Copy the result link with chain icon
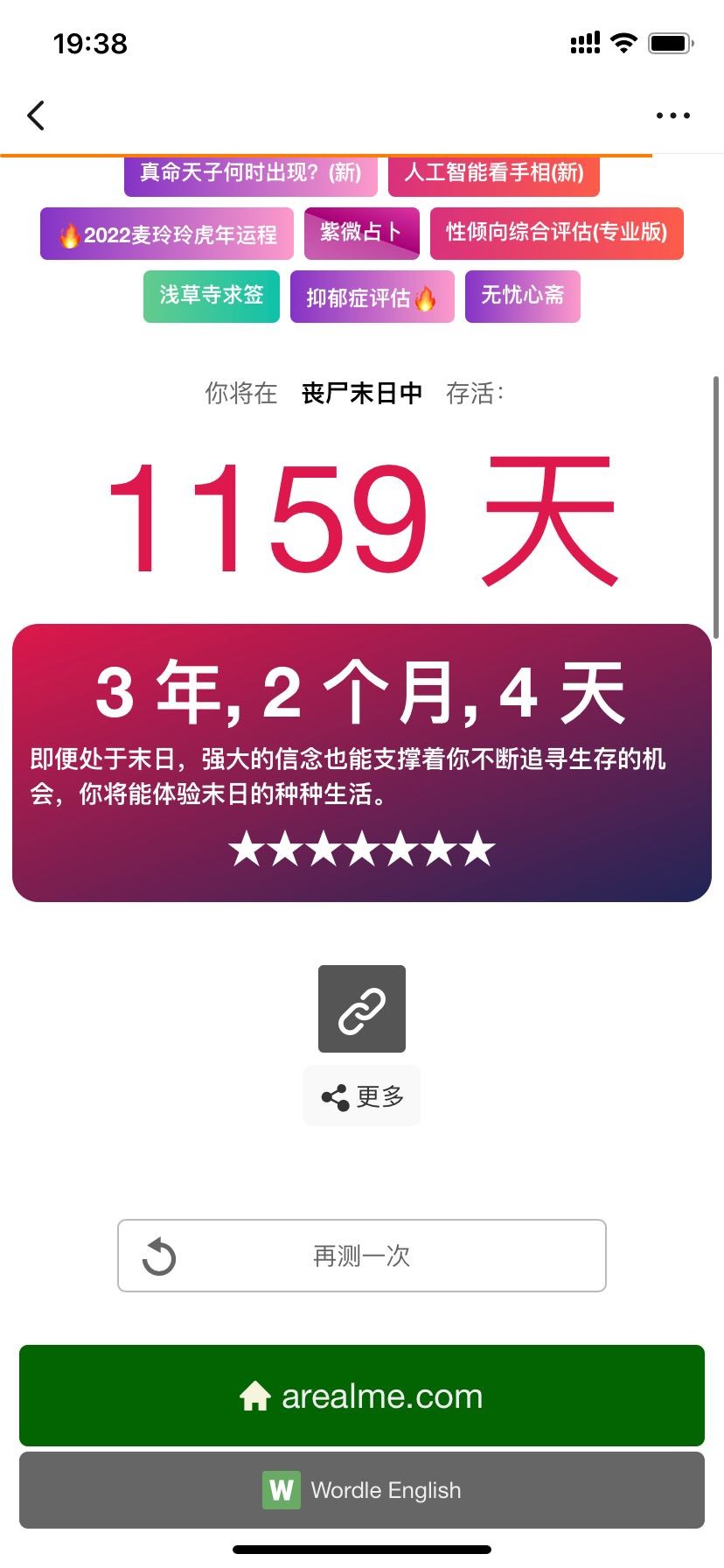The width and height of the screenshot is (724, 1568). click(361, 1009)
